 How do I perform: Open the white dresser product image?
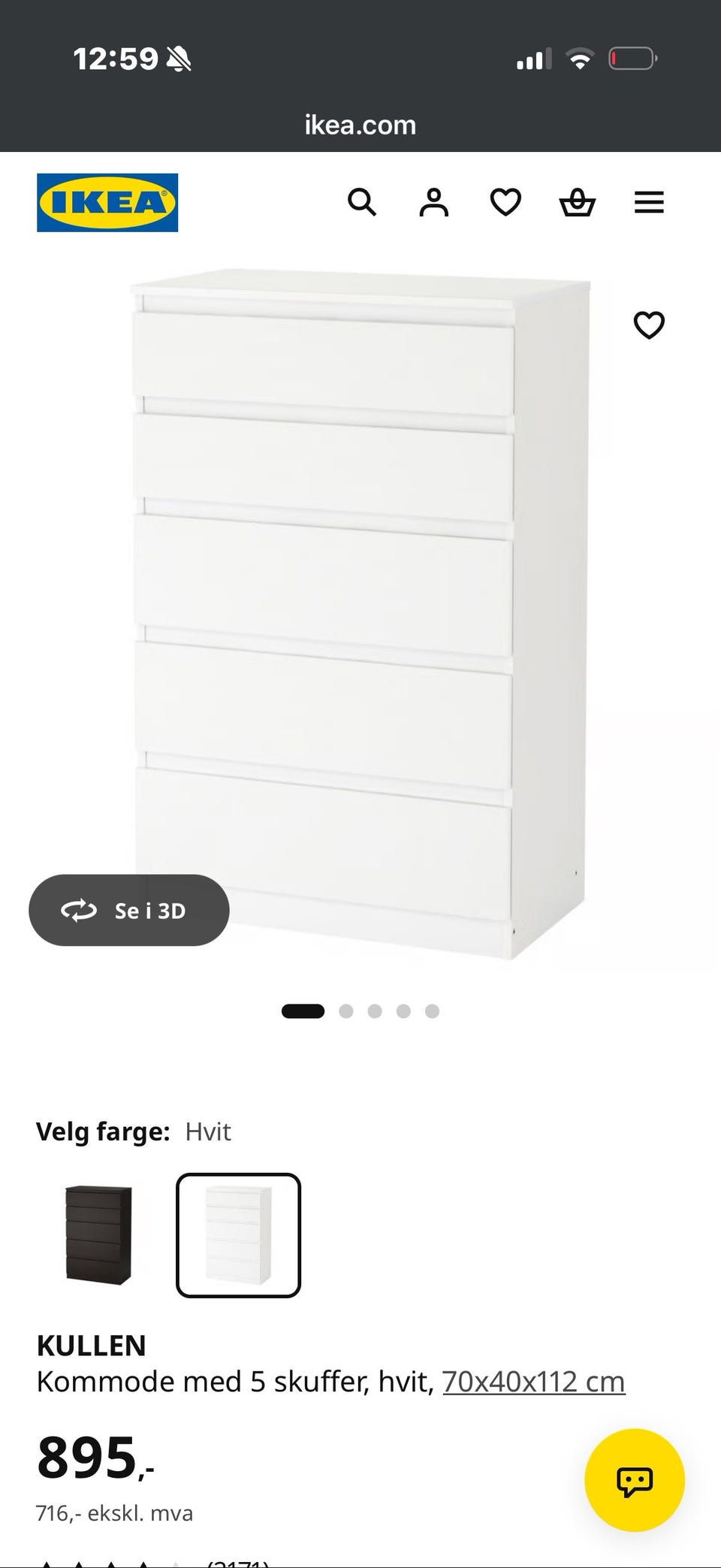(x=360, y=614)
